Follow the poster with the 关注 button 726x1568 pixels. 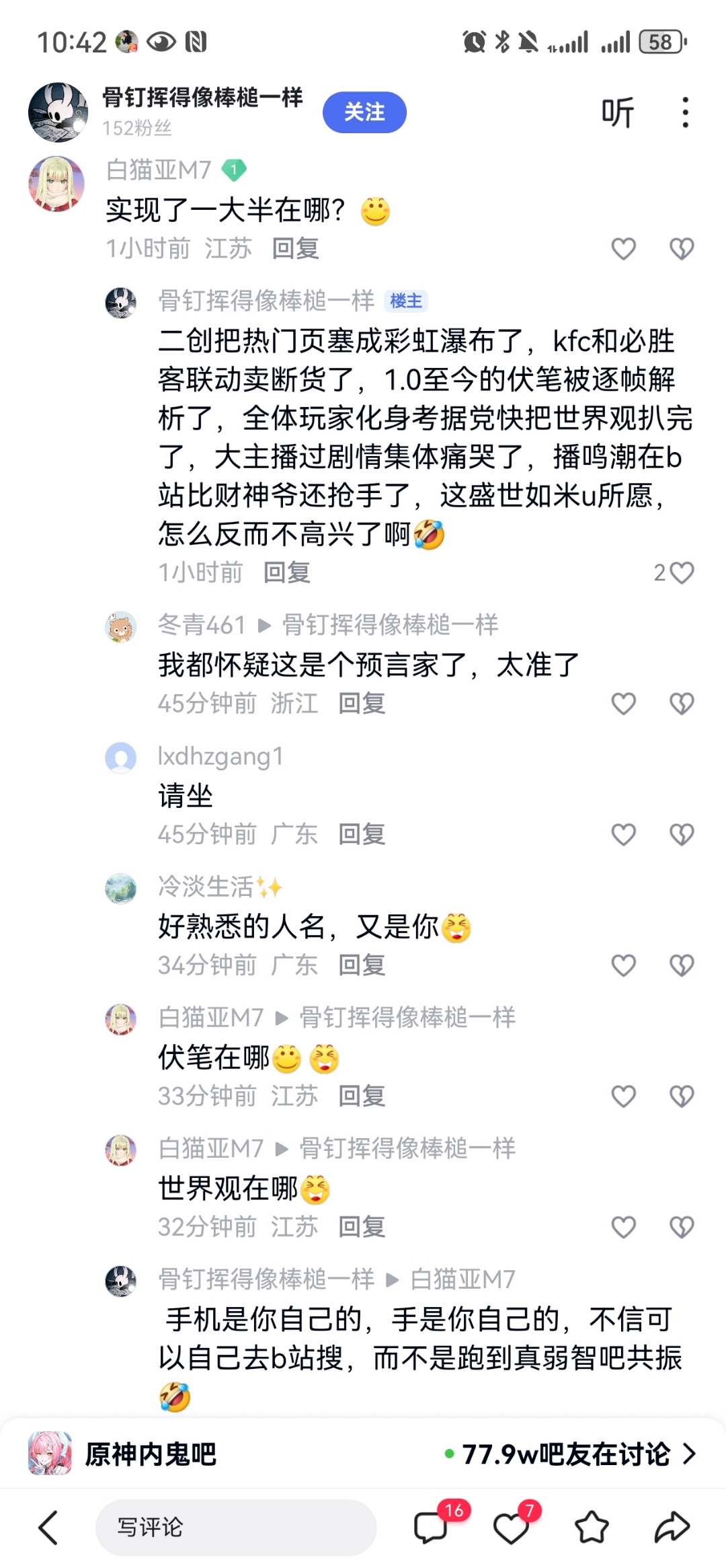coord(364,112)
